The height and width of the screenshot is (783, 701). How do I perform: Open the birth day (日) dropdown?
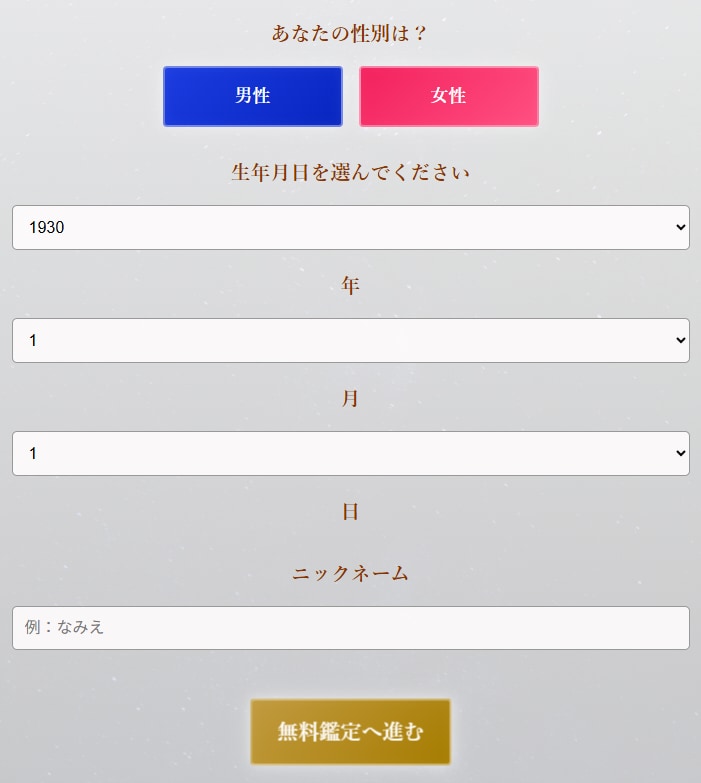(350, 454)
